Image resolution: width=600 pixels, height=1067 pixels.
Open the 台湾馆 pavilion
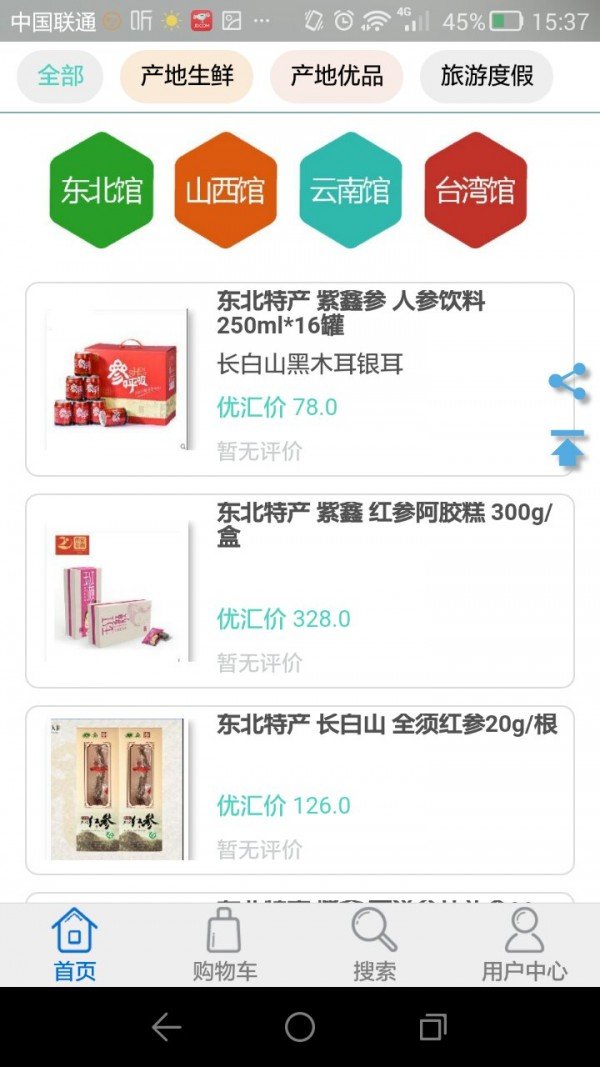pyautogui.click(x=475, y=190)
